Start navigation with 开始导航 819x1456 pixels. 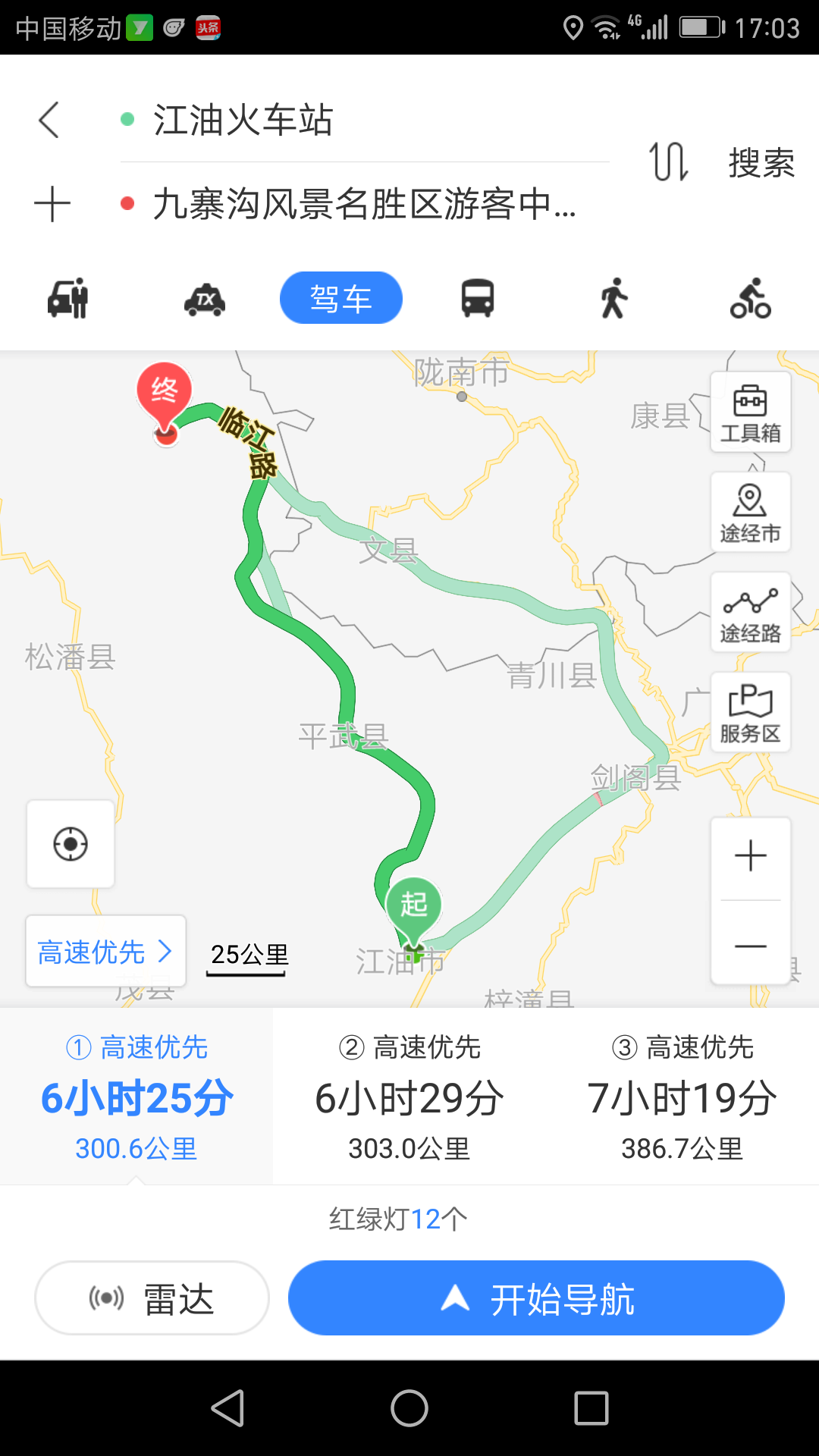[536, 1298]
